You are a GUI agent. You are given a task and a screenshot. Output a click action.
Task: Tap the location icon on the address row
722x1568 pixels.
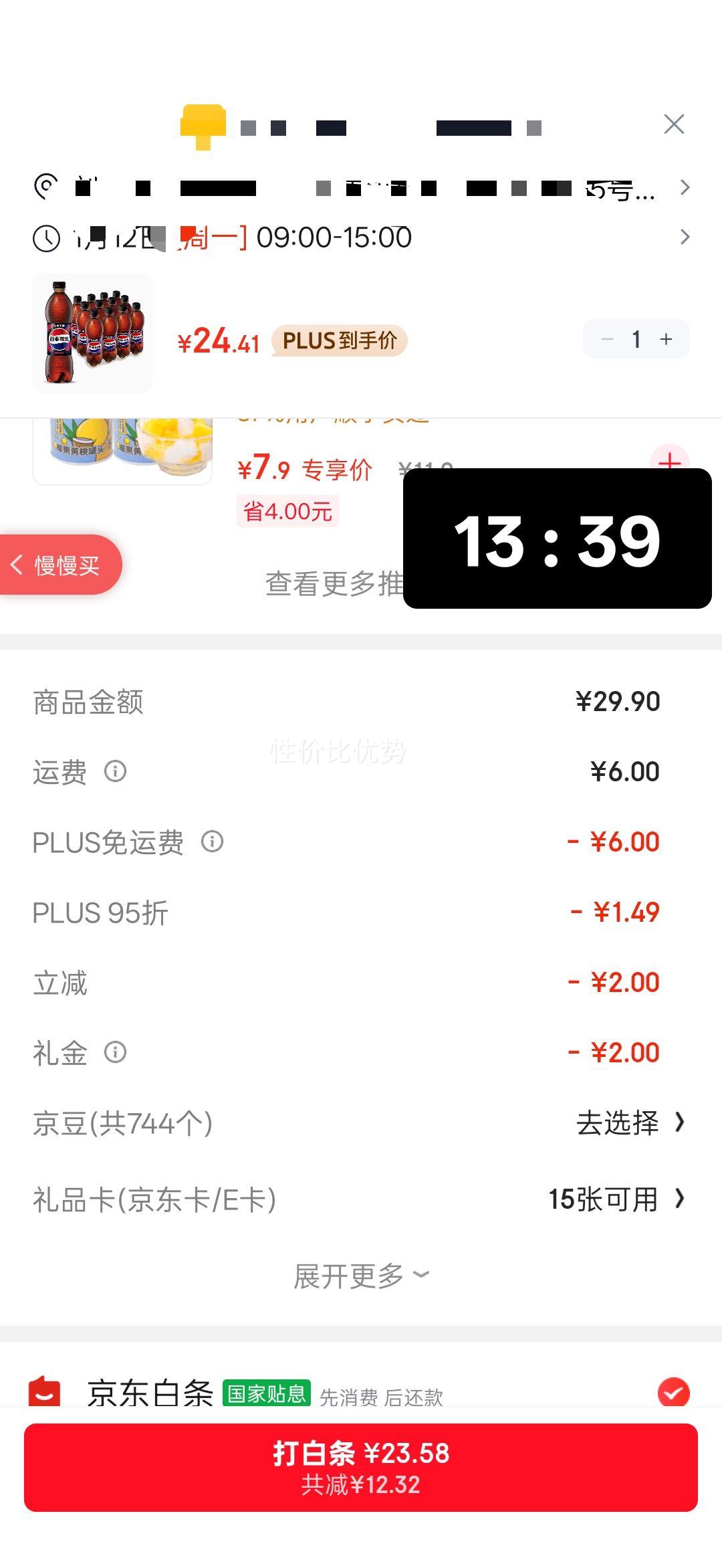pos(45,187)
